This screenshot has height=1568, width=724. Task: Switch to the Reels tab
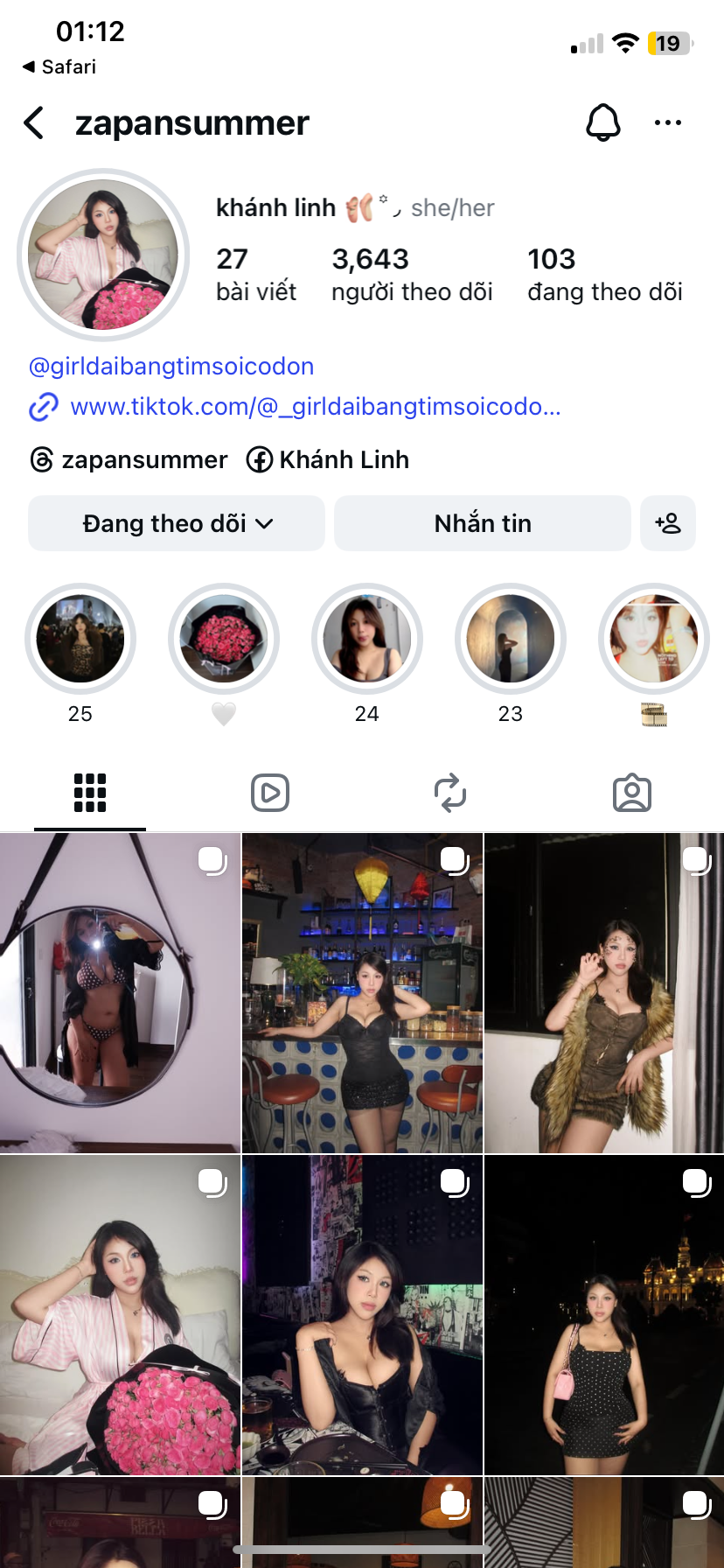point(270,793)
